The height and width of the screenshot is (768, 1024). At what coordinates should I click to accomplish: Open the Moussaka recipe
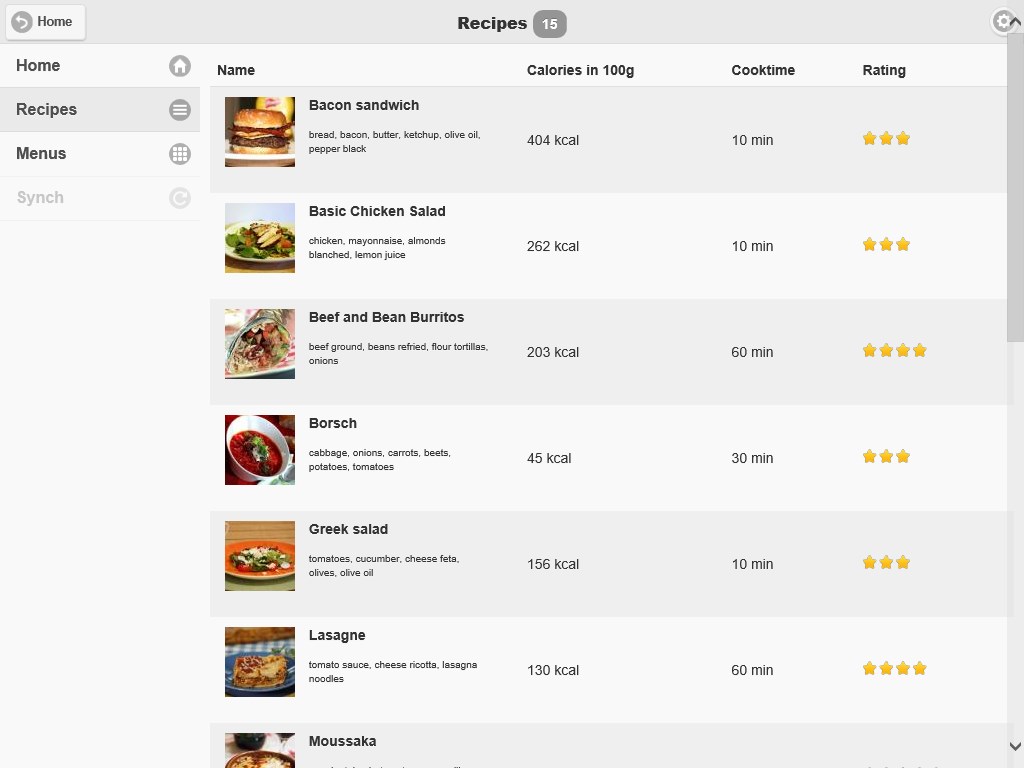[342, 742]
